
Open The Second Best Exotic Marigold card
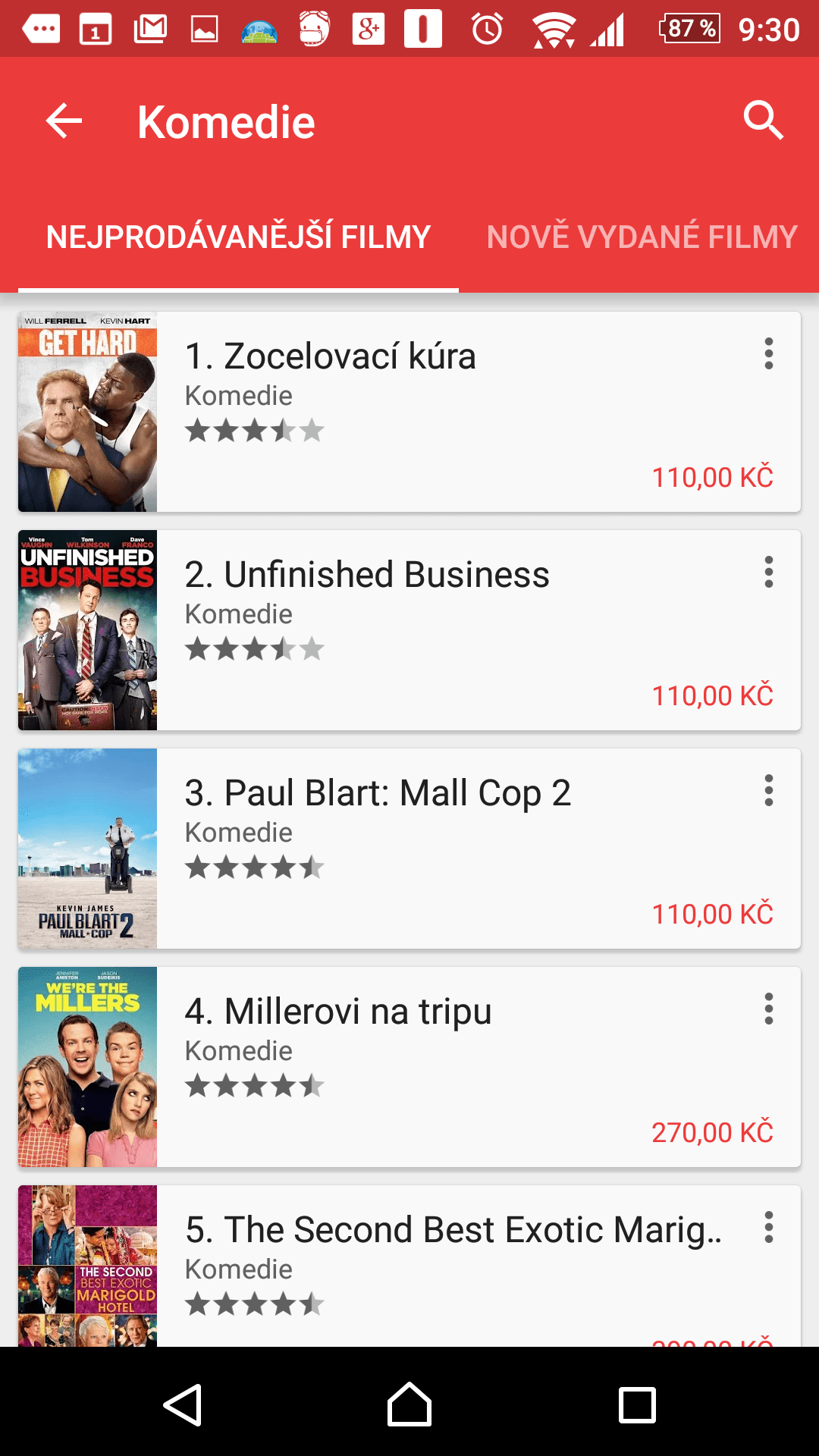tap(409, 1266)
